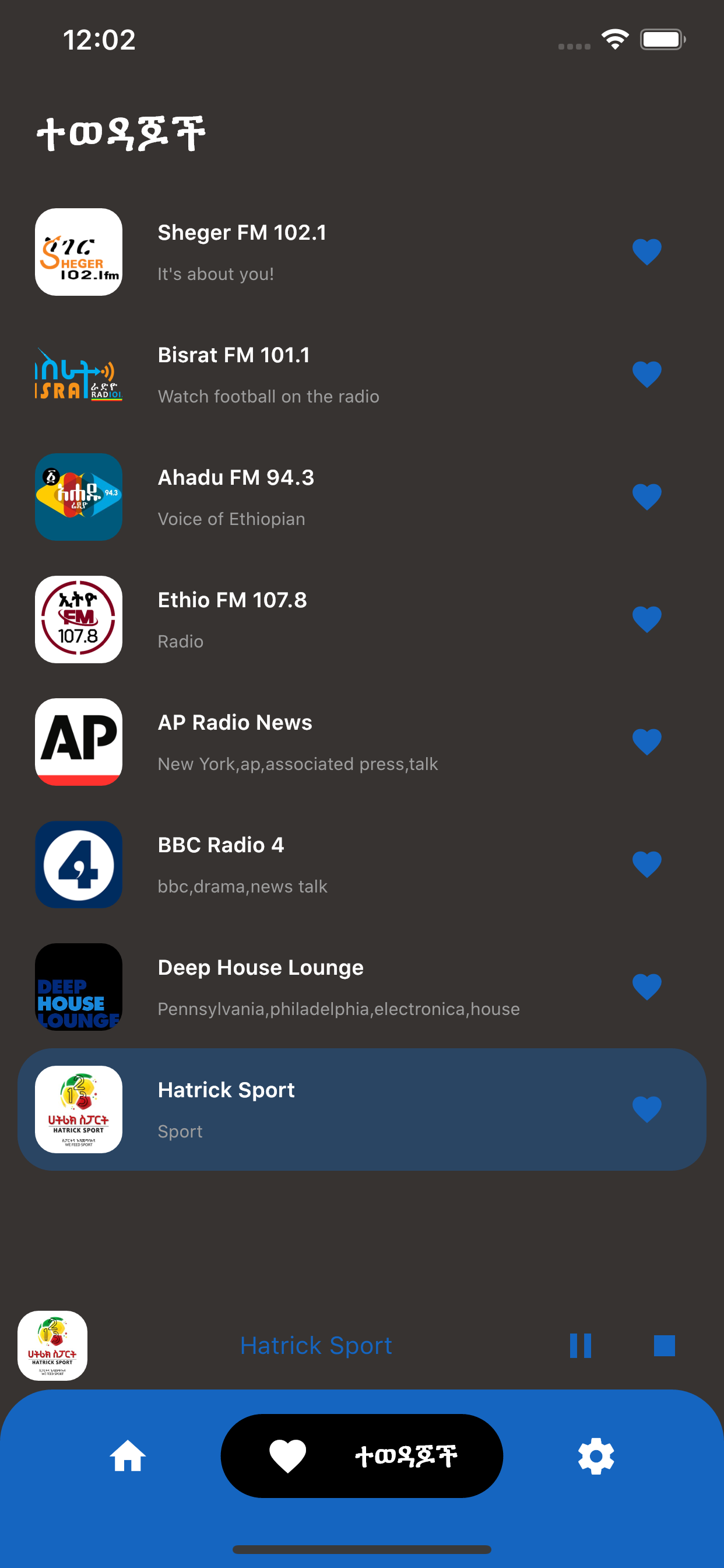Screen dimensions: 724x1568
Task: Pause the Hatrick Sport playback
Action: coord(581,1346)
